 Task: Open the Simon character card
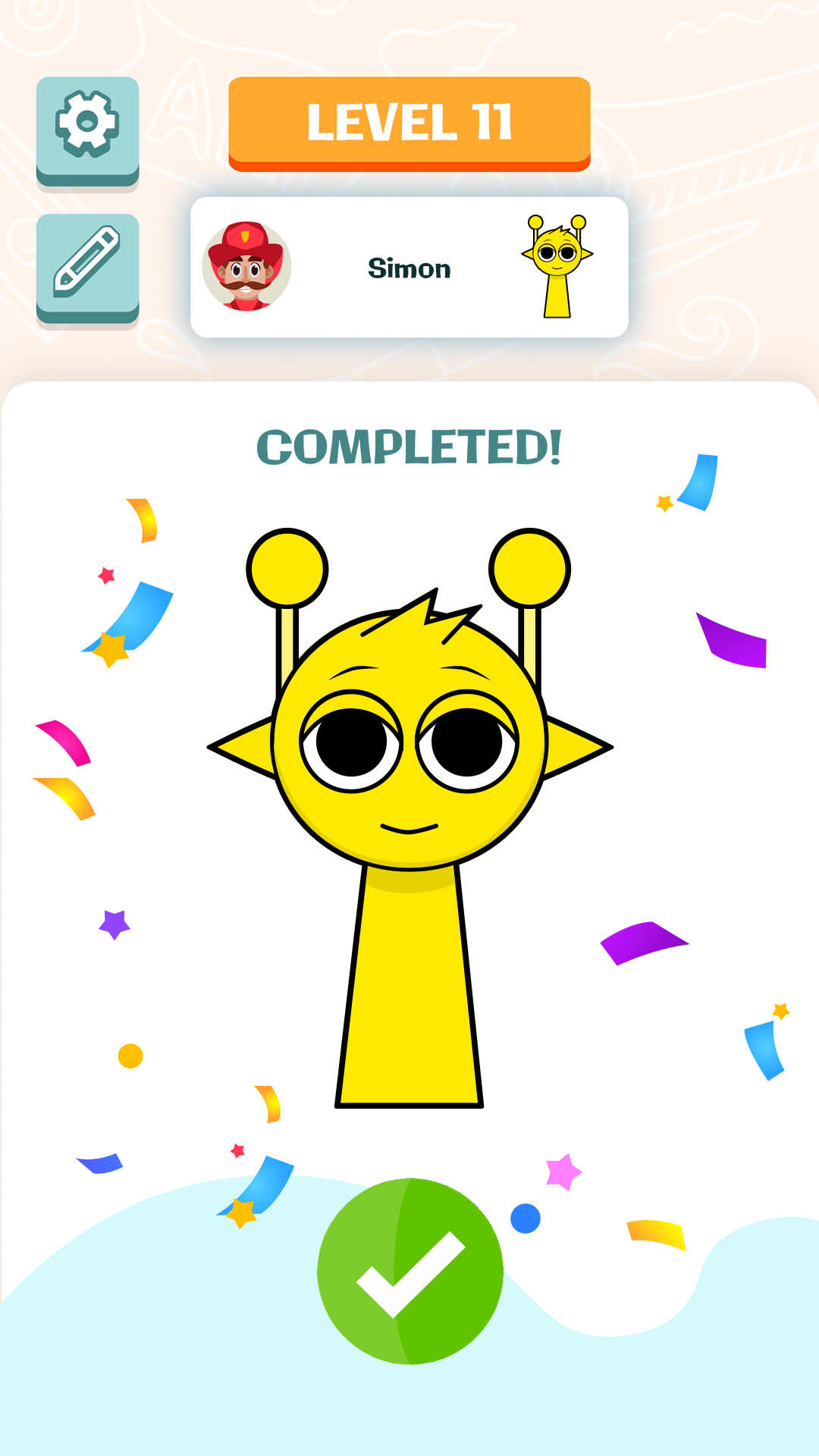pyautogui.click(x=409, y=268)
